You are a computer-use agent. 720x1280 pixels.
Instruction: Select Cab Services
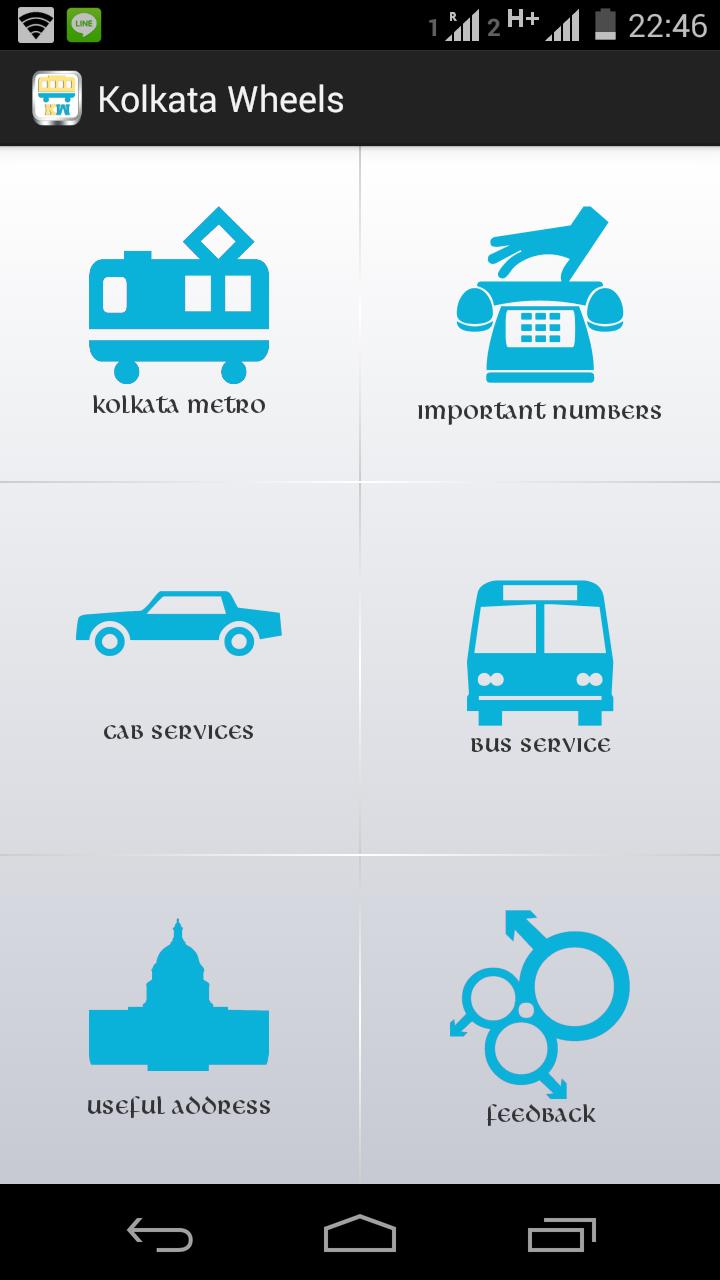(179, 668)
